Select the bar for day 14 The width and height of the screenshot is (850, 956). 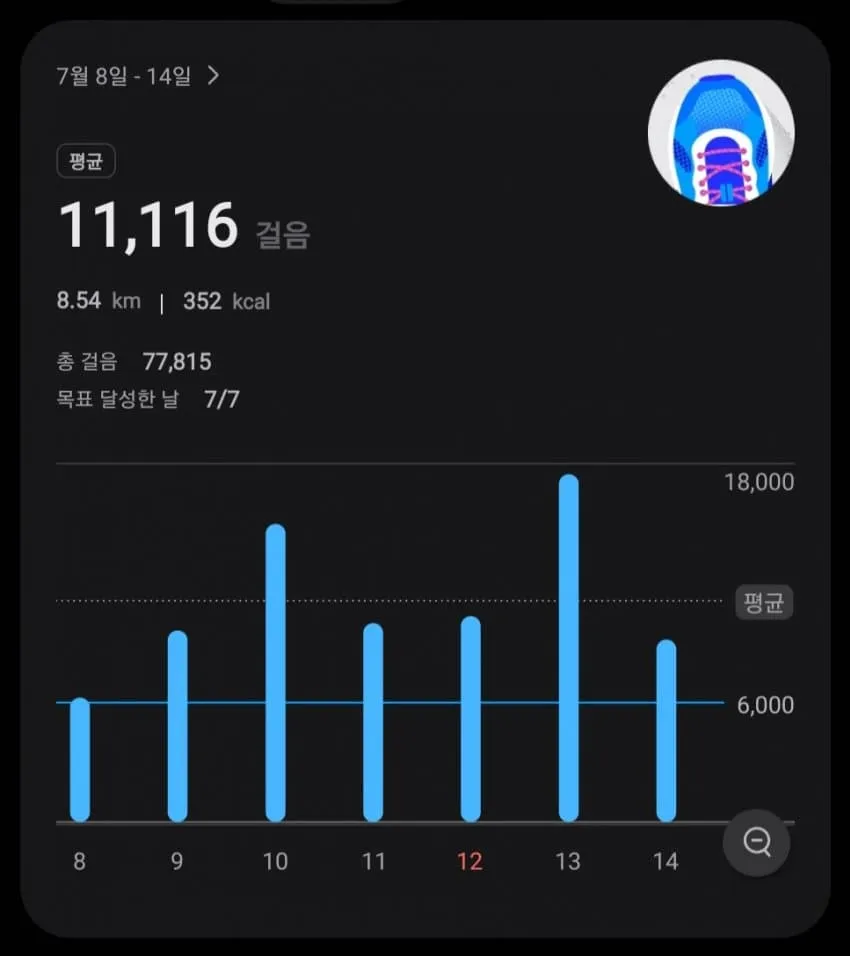(666, 730)
